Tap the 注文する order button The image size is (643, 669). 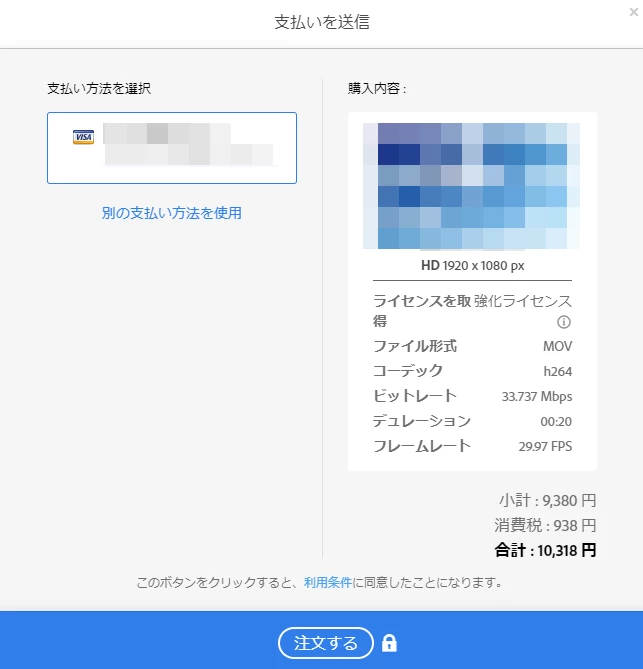325,643
